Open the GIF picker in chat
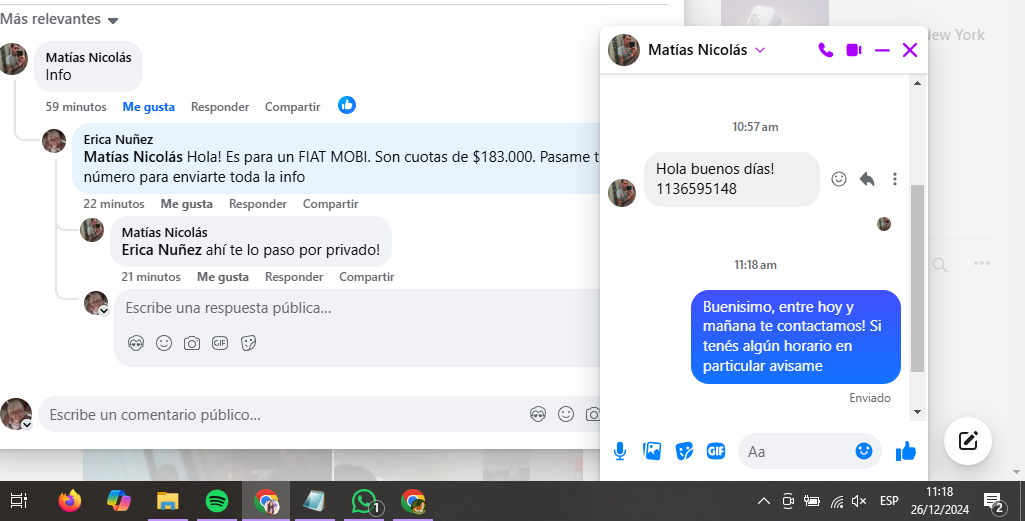Screen dimensions: 1025x521 pos(716,451)
